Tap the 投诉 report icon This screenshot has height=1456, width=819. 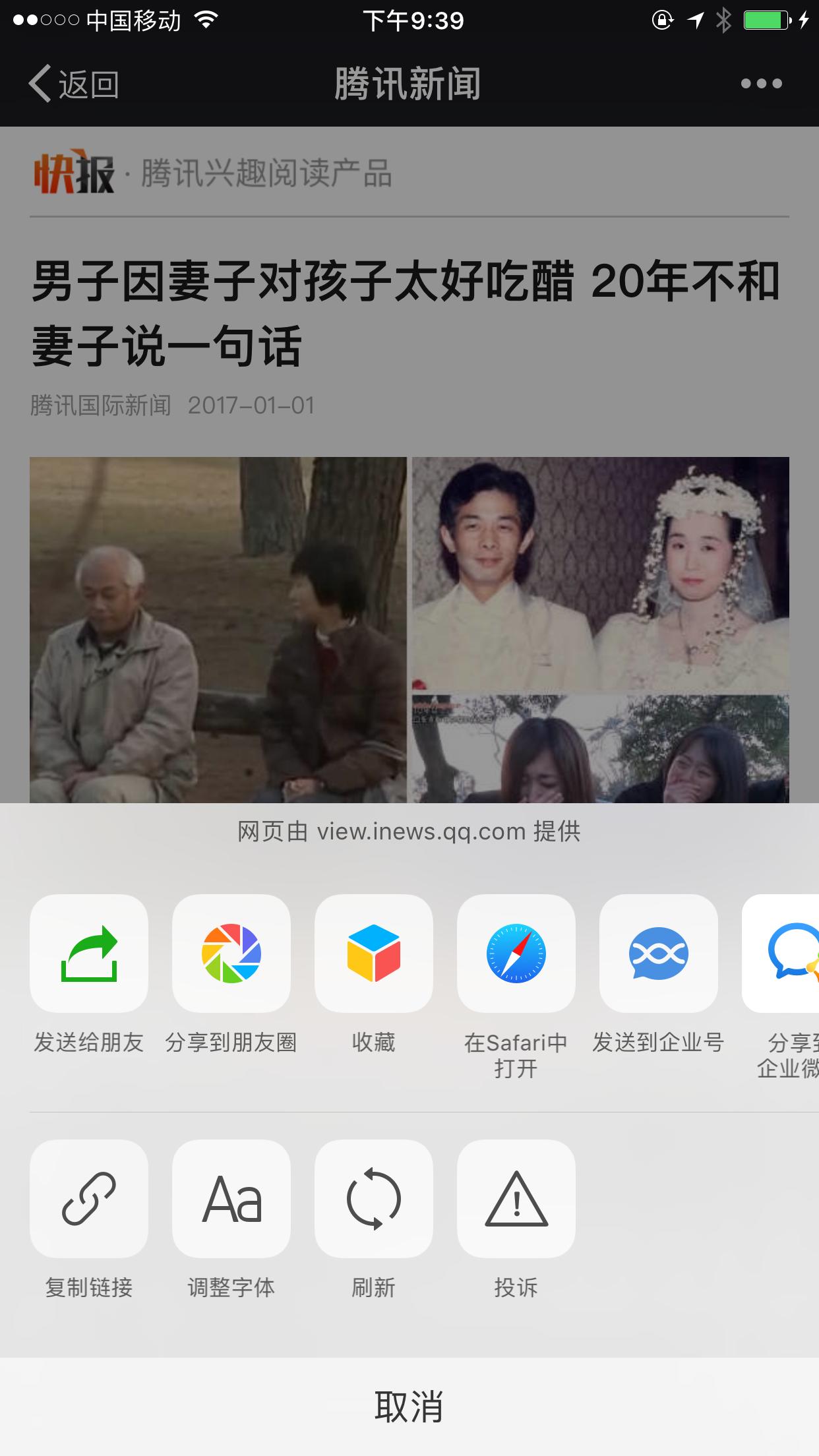coord(516,1200)
